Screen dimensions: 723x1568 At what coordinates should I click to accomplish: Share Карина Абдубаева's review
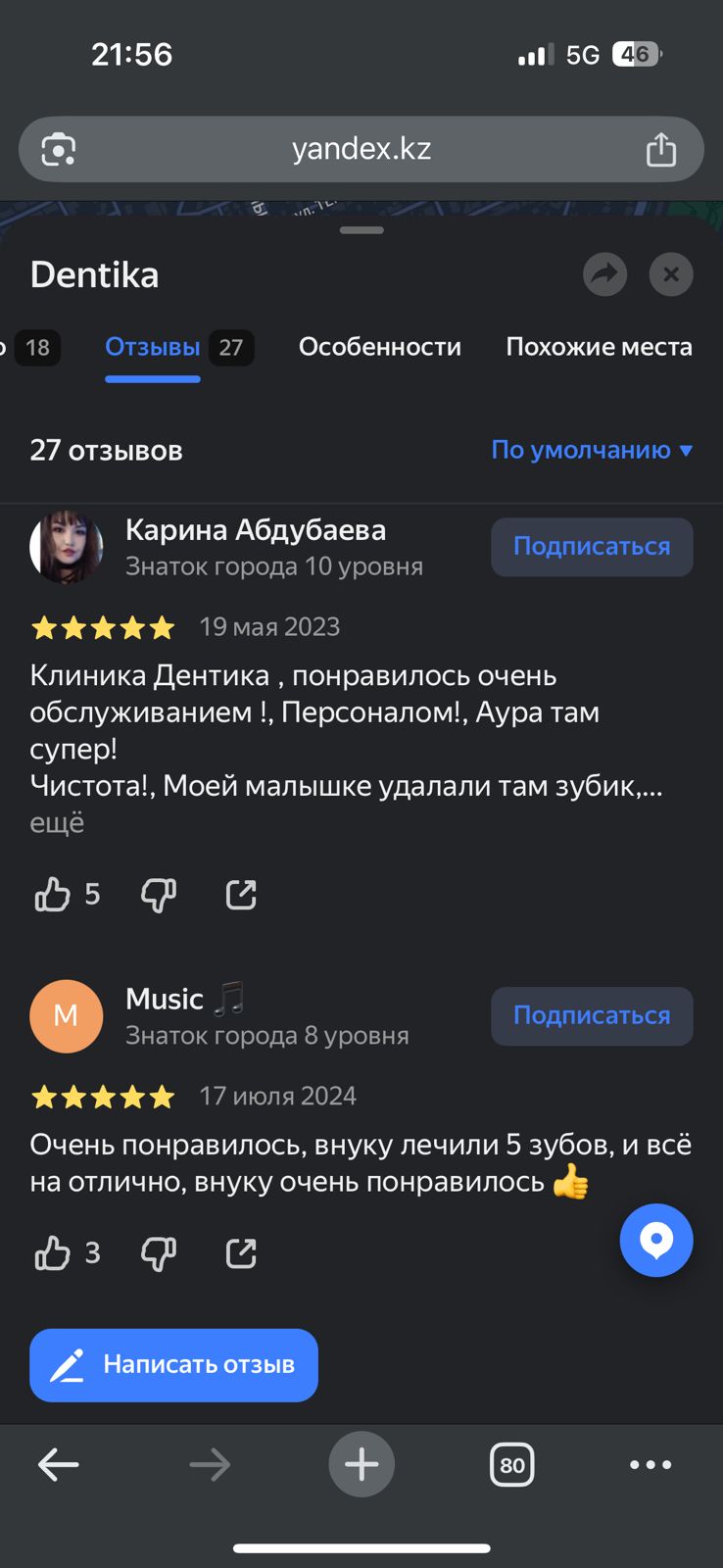(x=241, y=895)
